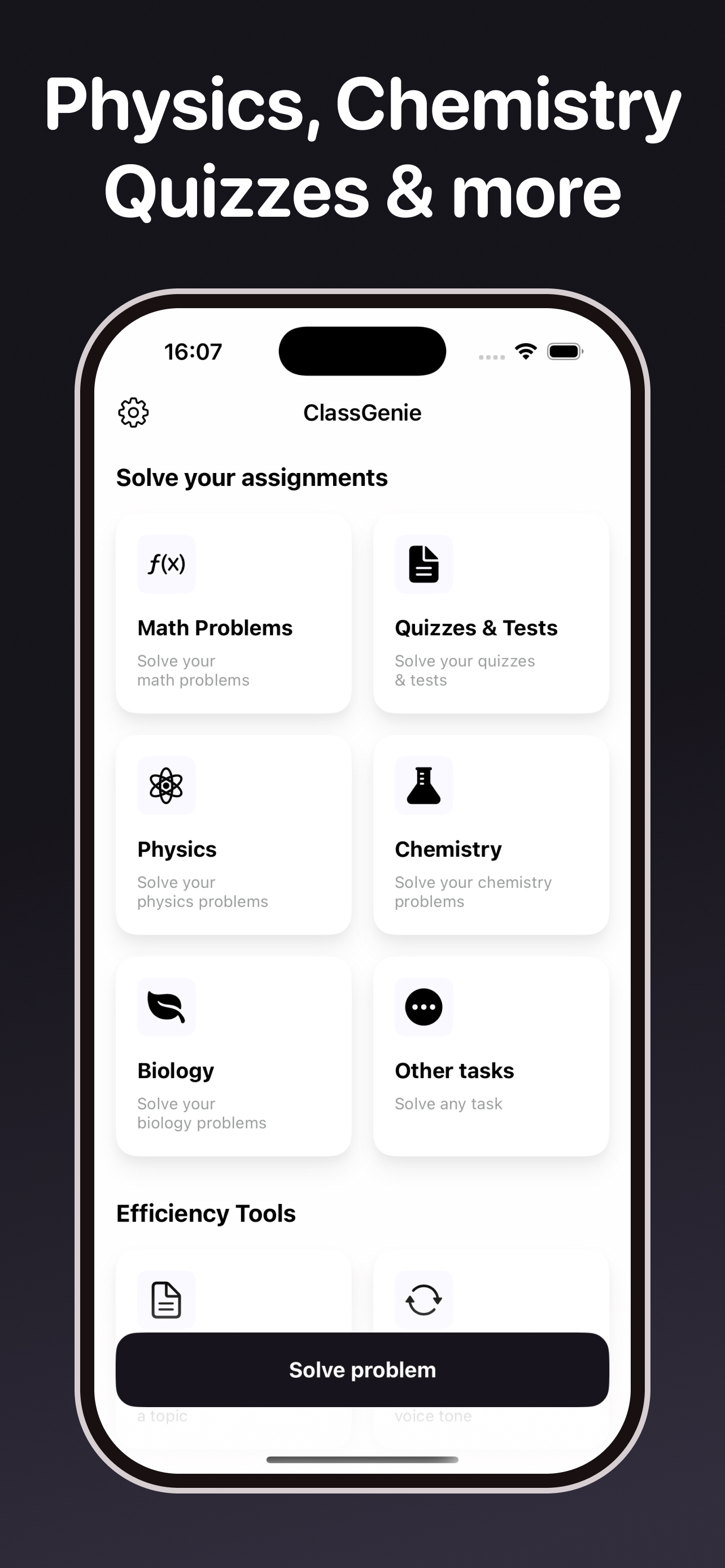725x1568 pixels.
Task: Tap the Quizzes & Tests document icon
Action: coord(423,564)
